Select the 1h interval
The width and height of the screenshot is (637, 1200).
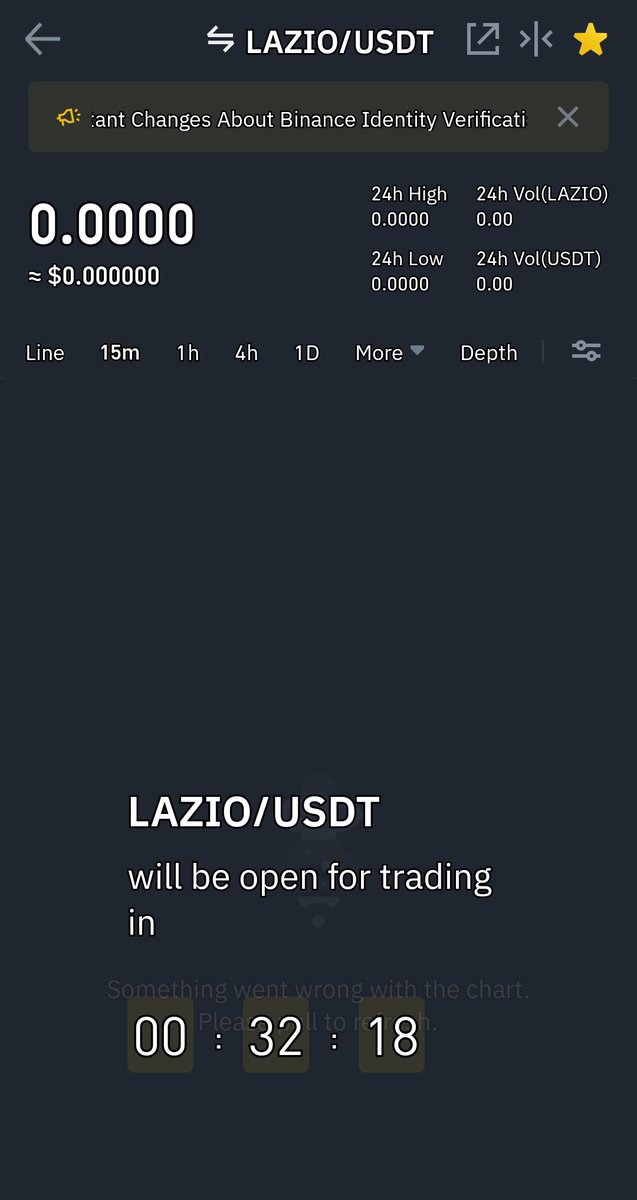pos(188,352)
